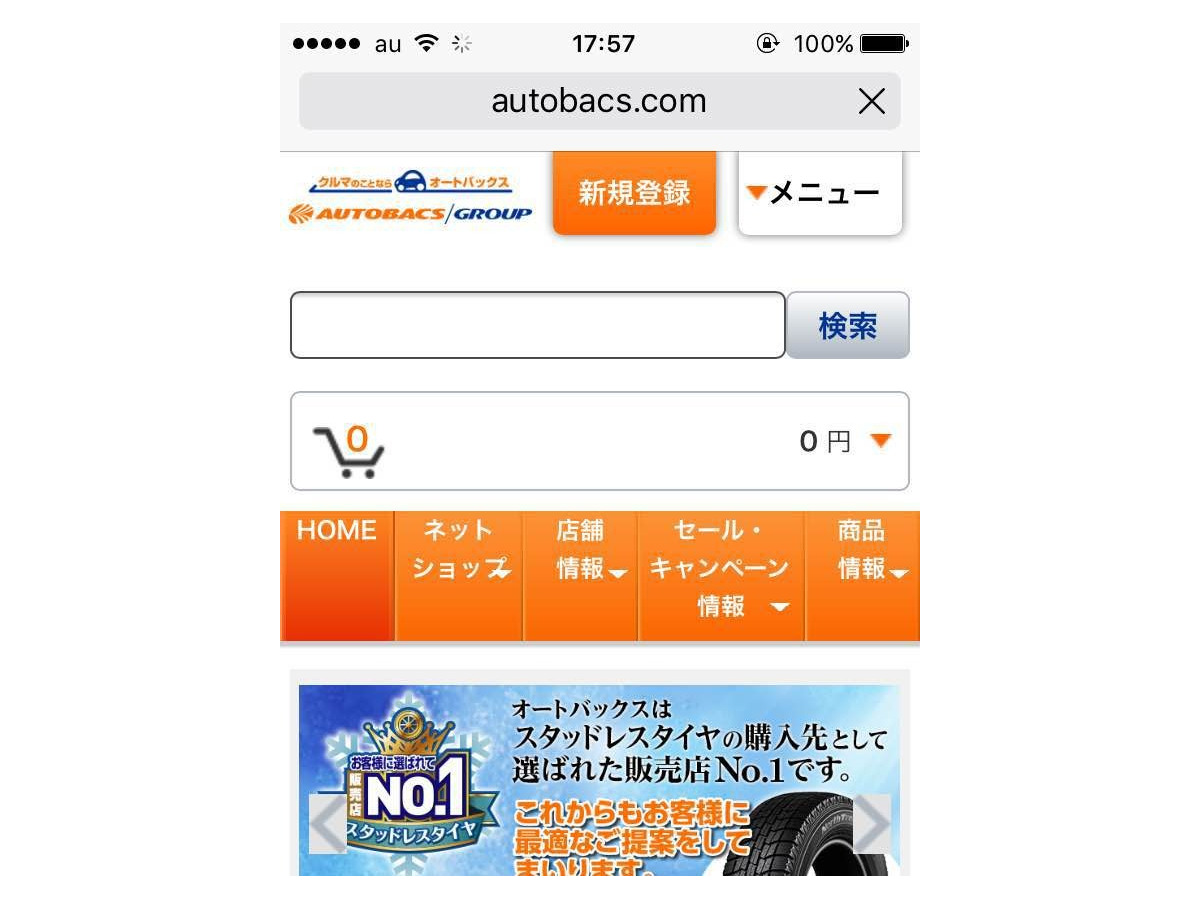Expand the メニュー dropdown
The height and width of the screenshot is (900, 1200).
coord(820,193)
